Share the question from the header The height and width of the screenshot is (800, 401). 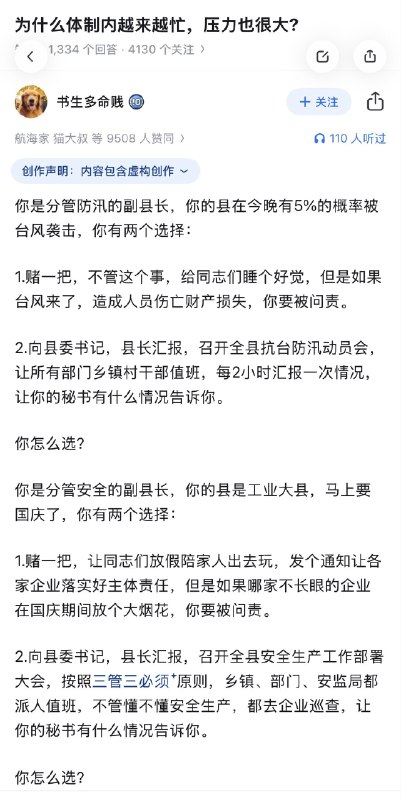coord(370,56)
